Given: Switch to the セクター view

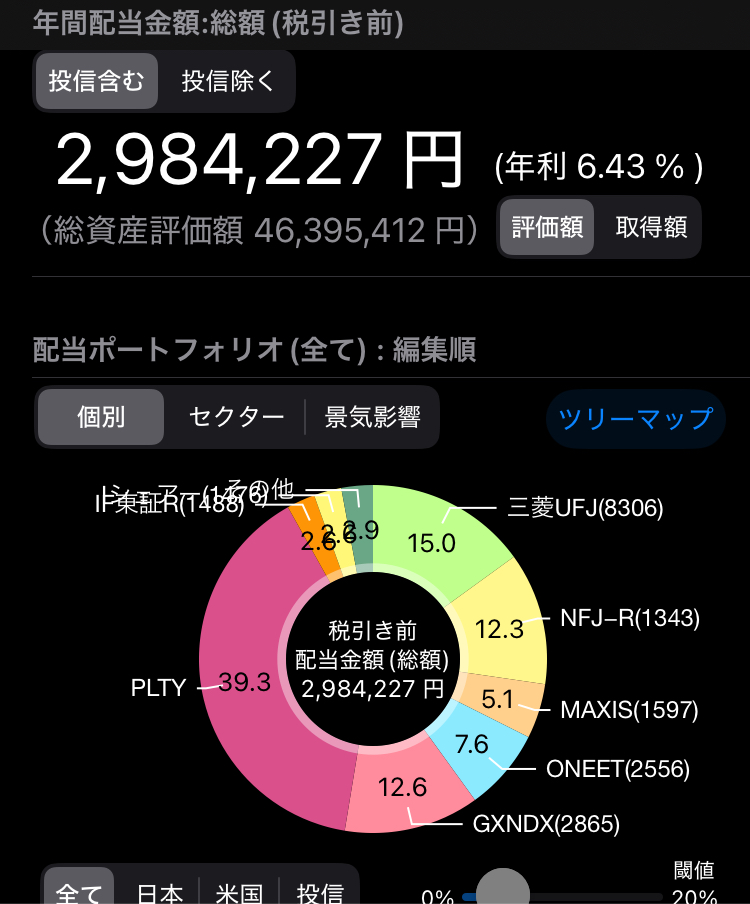Looking at the screenshot, I should coord(236,417).
